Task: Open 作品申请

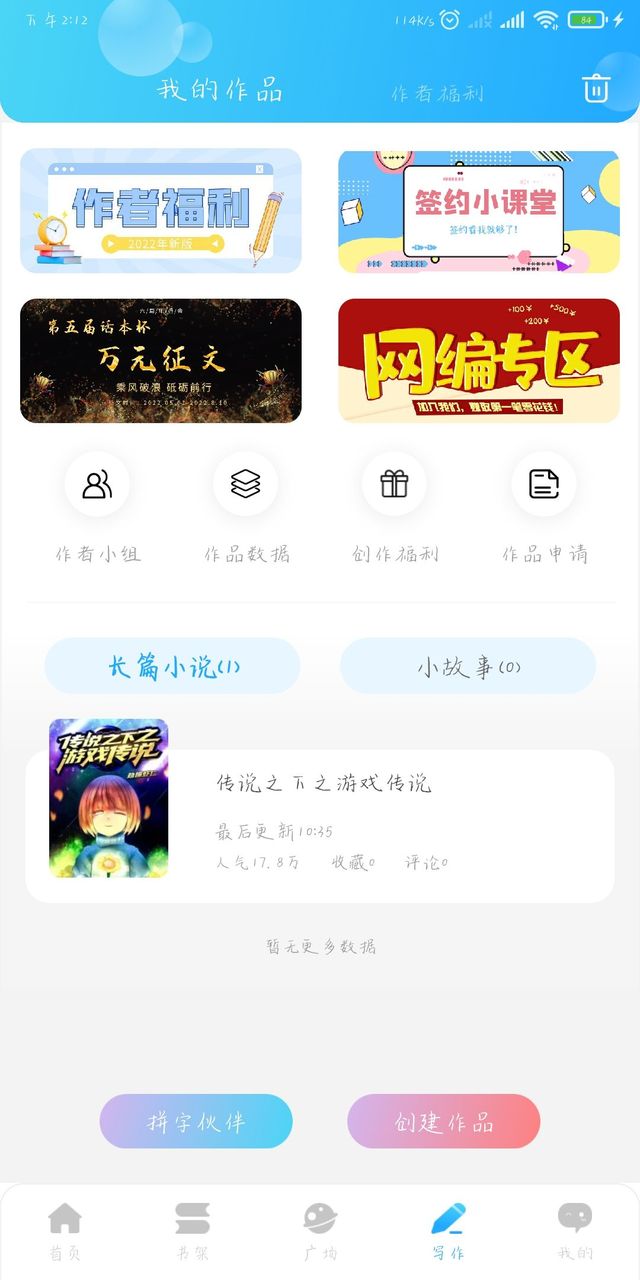Action: pyautogui.click(x=544, y=508)
